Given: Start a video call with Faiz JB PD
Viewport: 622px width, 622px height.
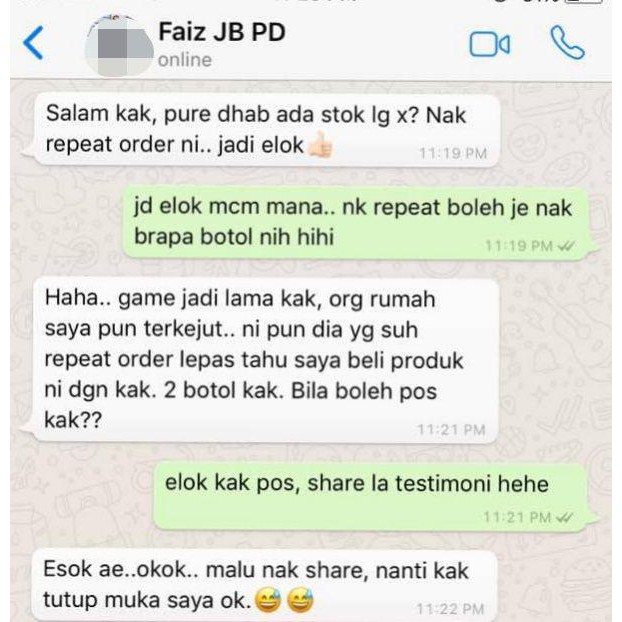Looking at the screenshot, I should tap(490, 44).
